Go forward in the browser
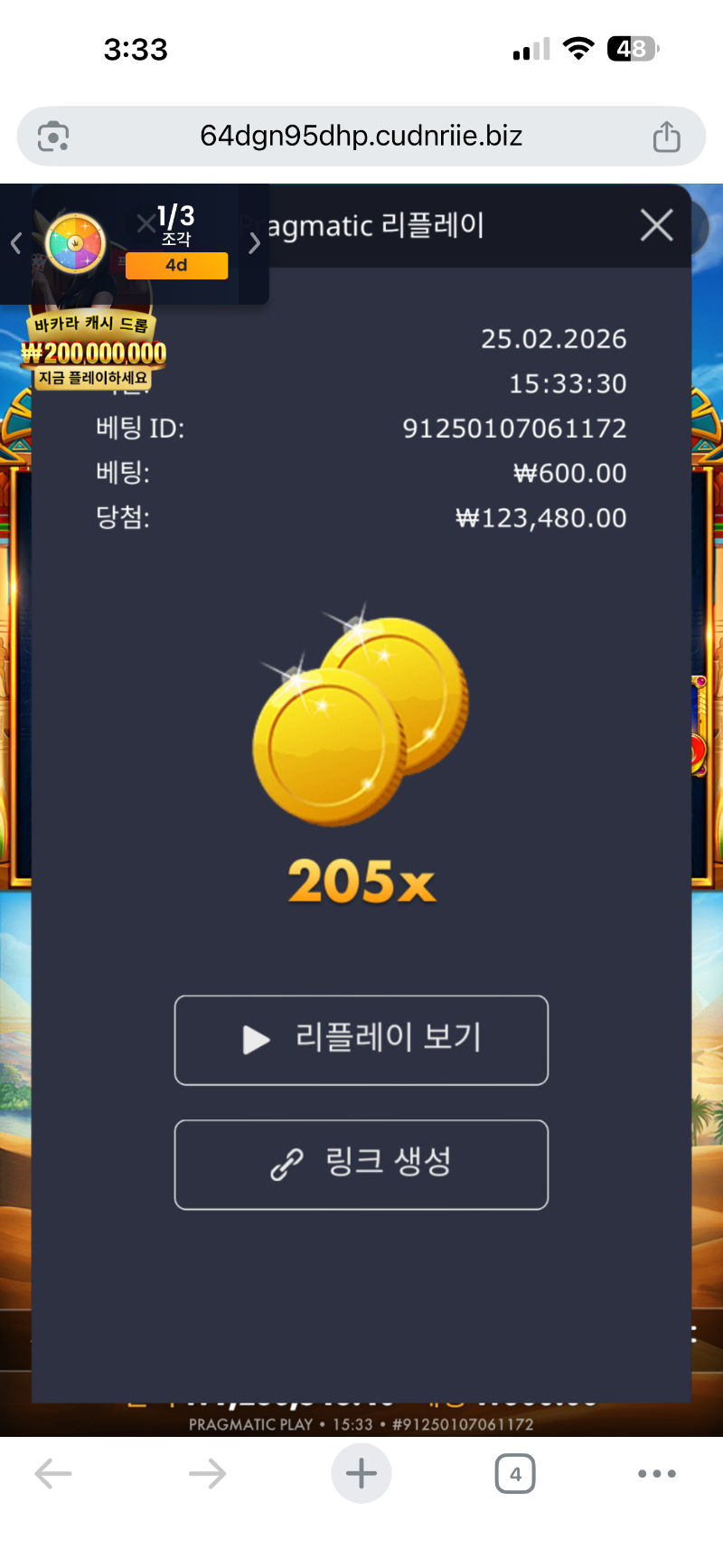Viewport: 723px width, 1568px height. (207, 1474)
